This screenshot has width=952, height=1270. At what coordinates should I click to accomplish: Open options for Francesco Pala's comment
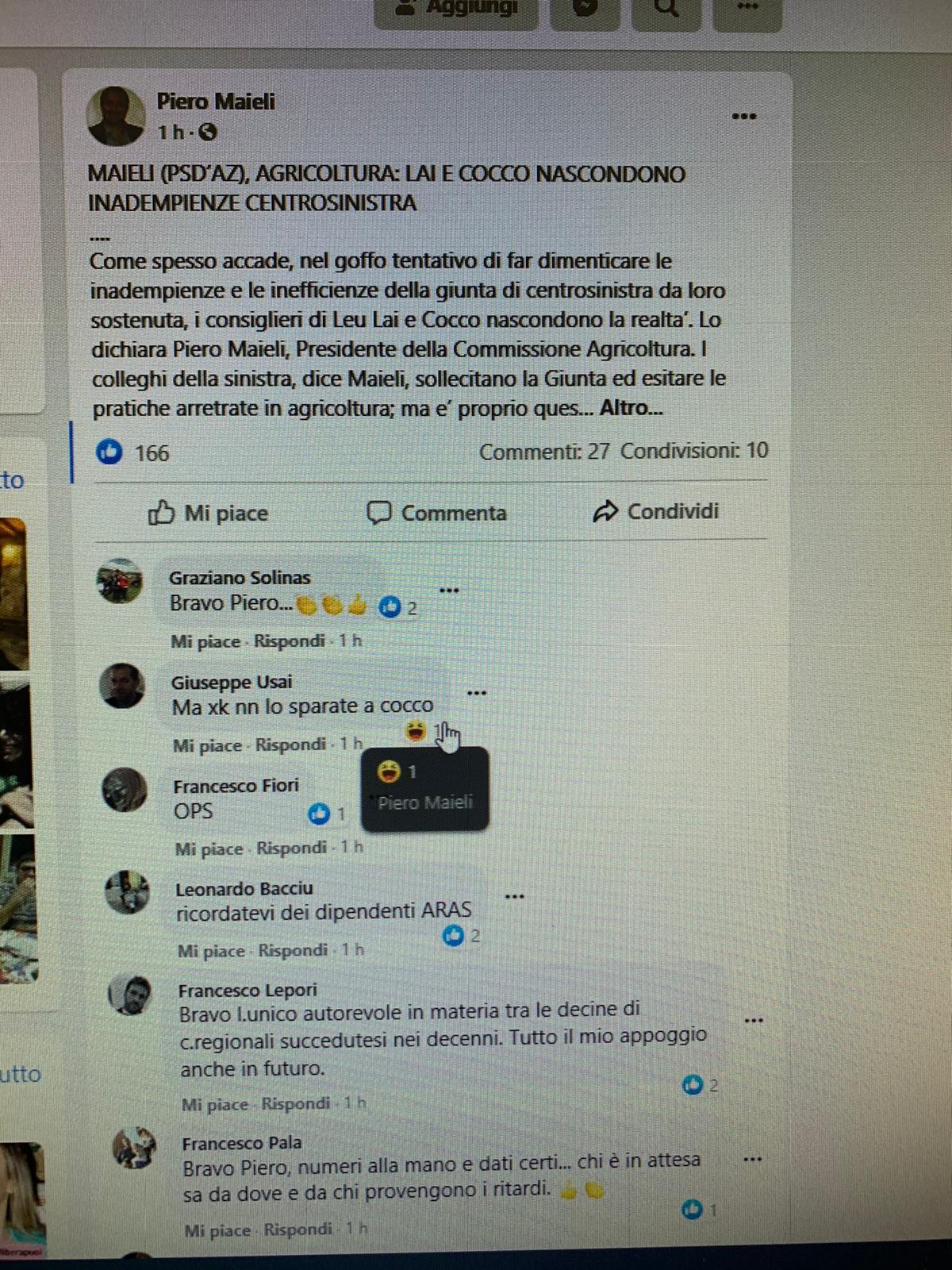(752, 1160)
